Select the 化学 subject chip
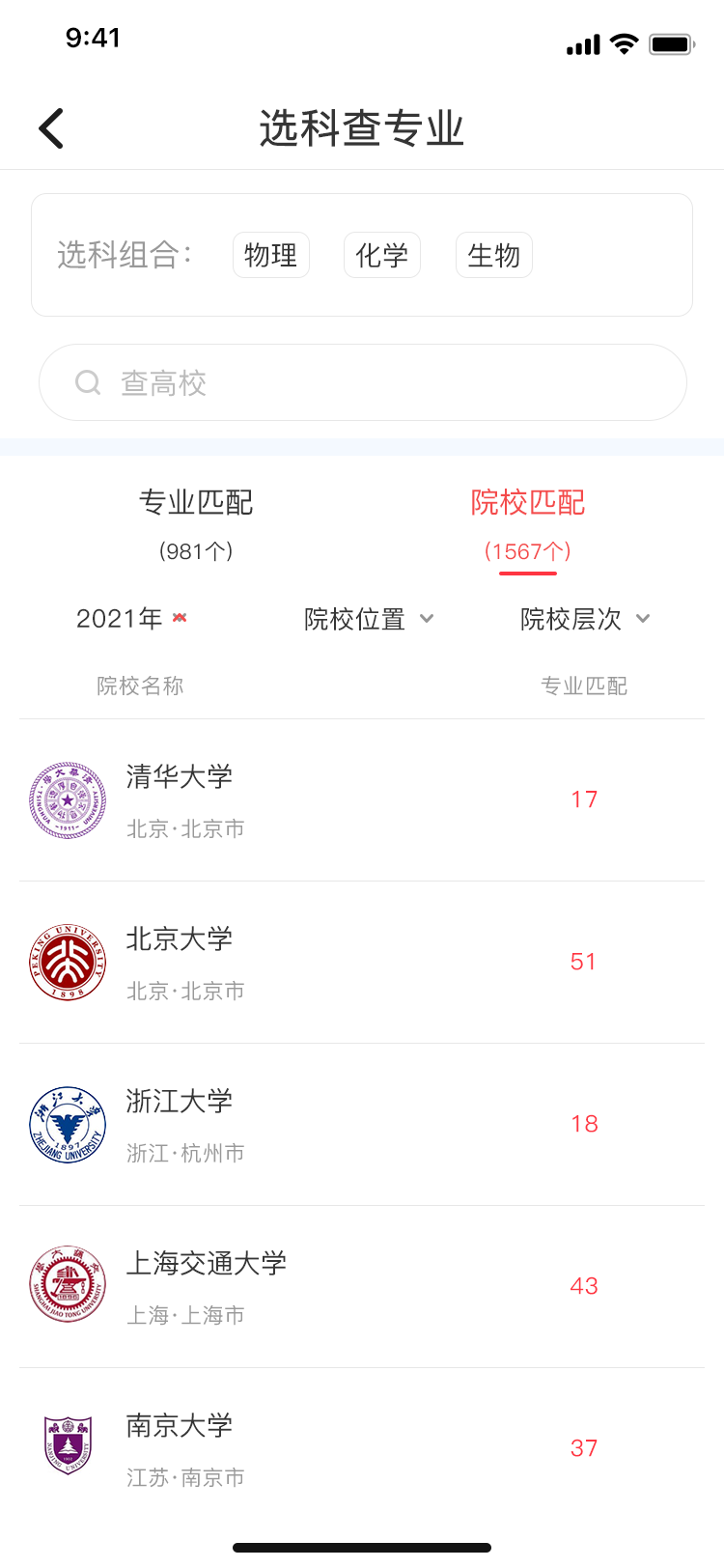Viewport: 724px width, 1568px height. [382, 255]
